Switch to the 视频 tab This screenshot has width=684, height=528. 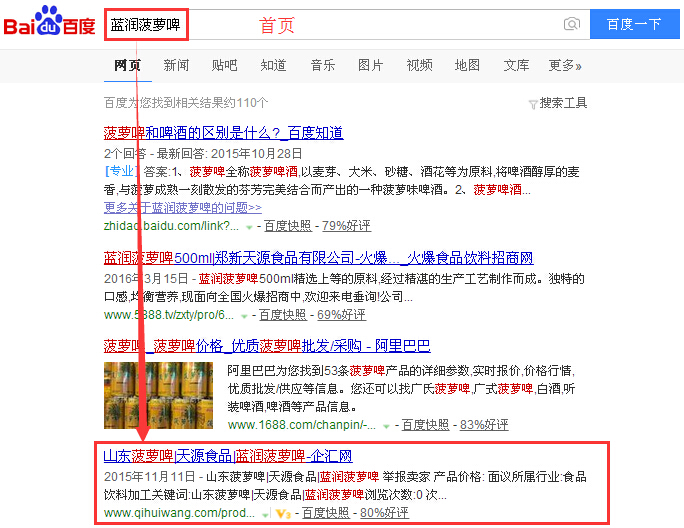pos(419,66)
